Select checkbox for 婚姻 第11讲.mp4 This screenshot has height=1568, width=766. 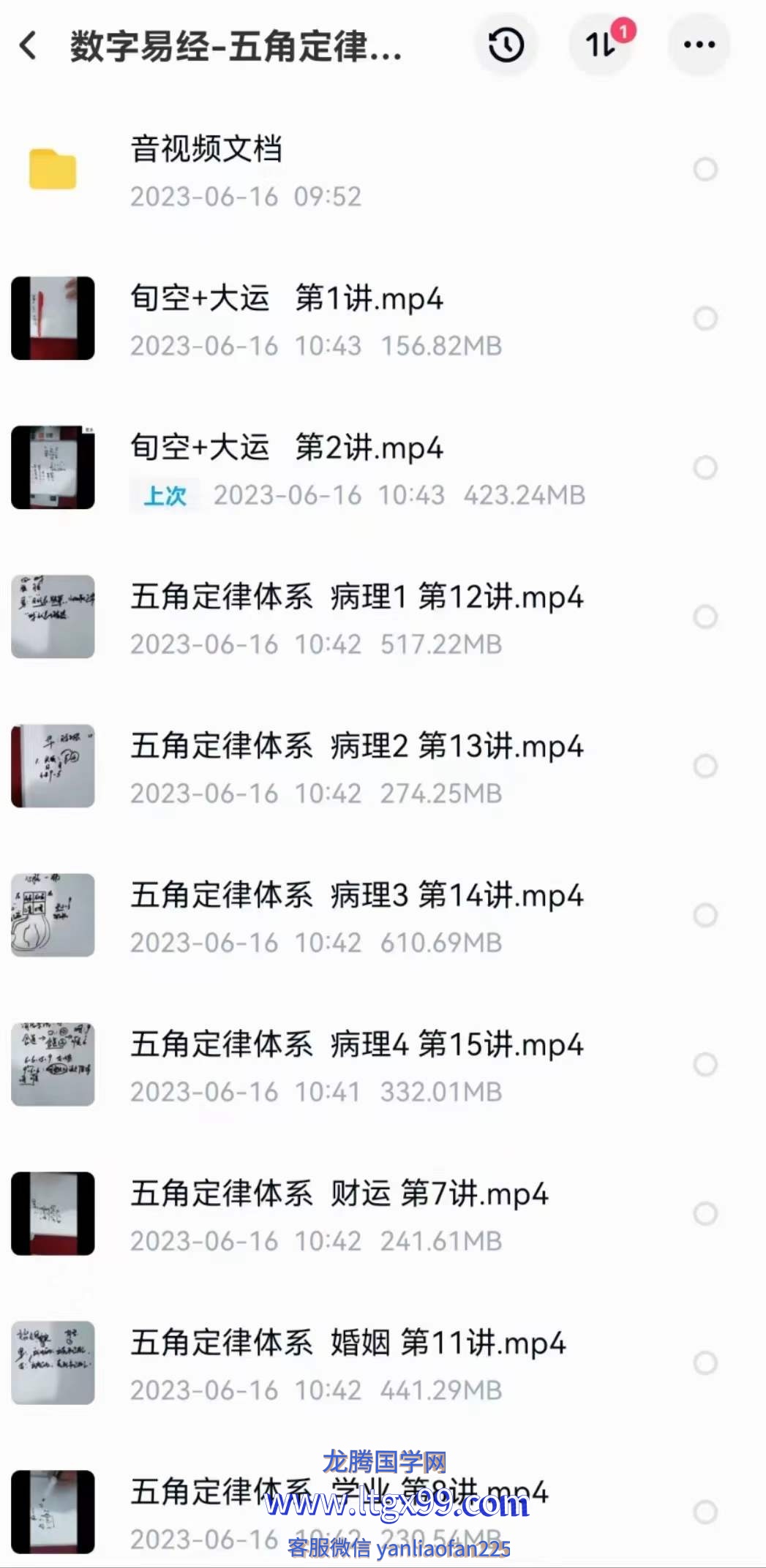[705, 1363]
